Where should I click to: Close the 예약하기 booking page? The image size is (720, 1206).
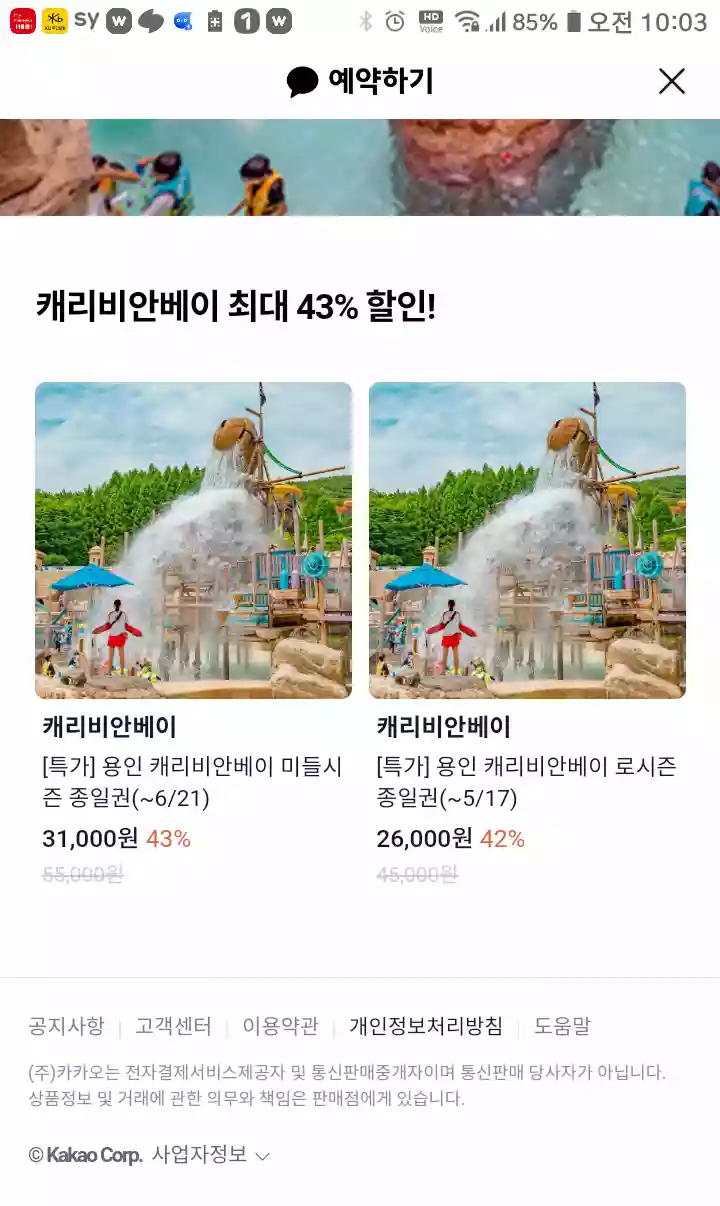(671, 81)
